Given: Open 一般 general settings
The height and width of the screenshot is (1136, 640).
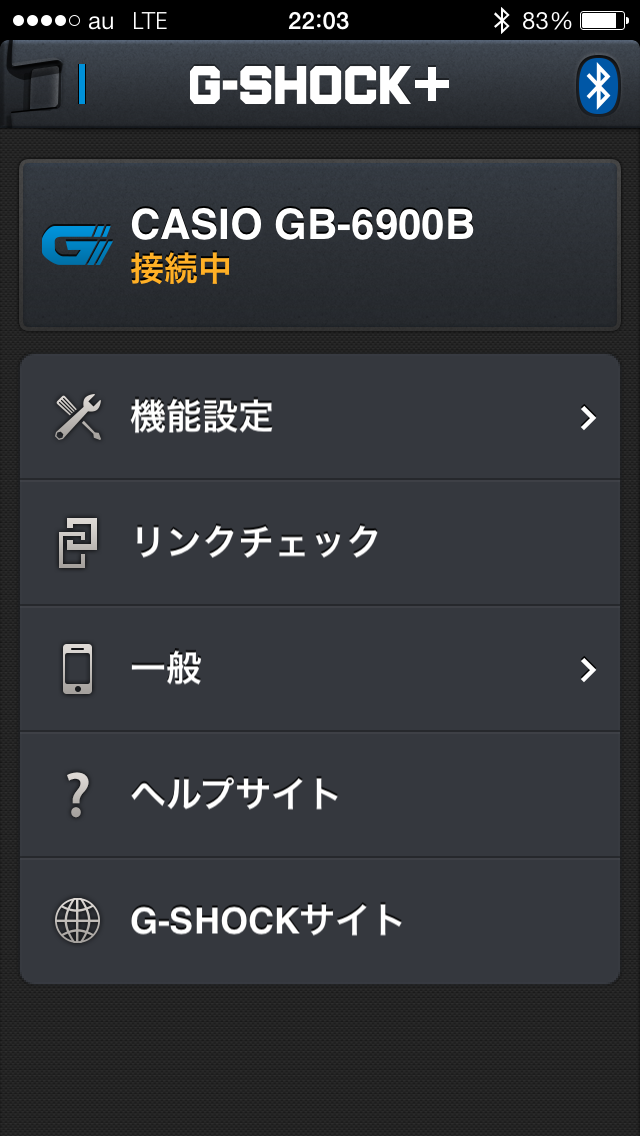Looking at the screenshot, I should [320, 668].
